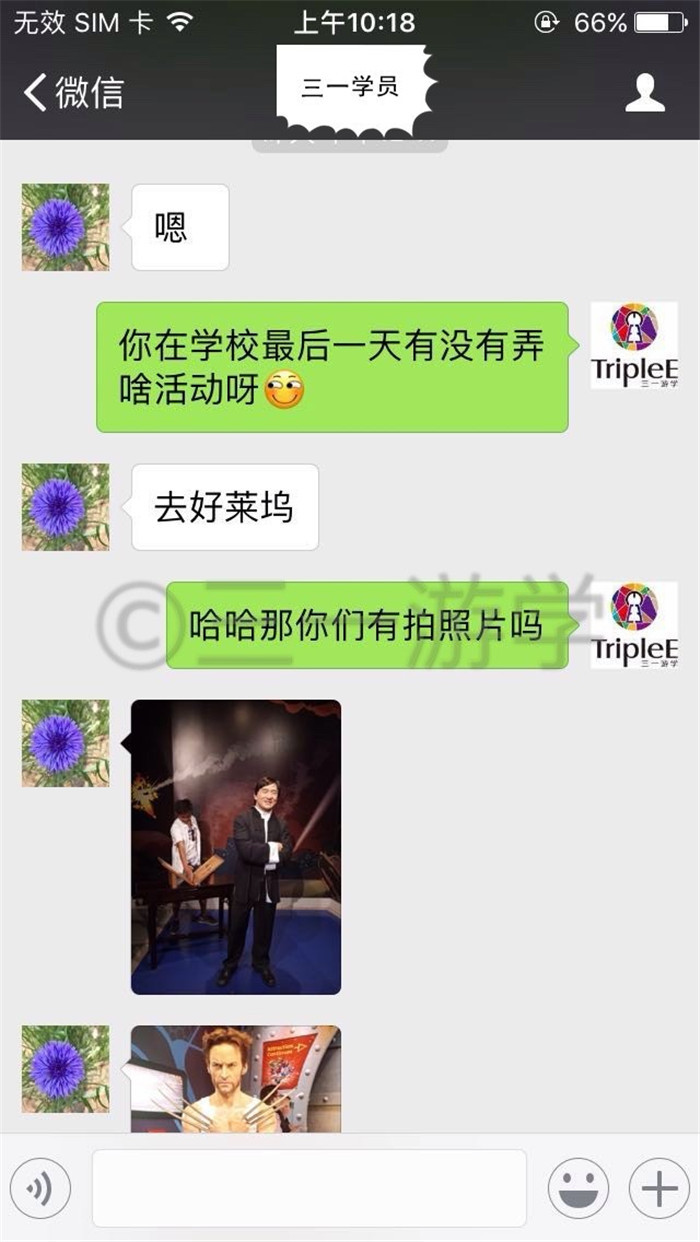This screenshot has width=700, height=1242.
Task: Open the chat contact profile icon
Action: (645, 92)
